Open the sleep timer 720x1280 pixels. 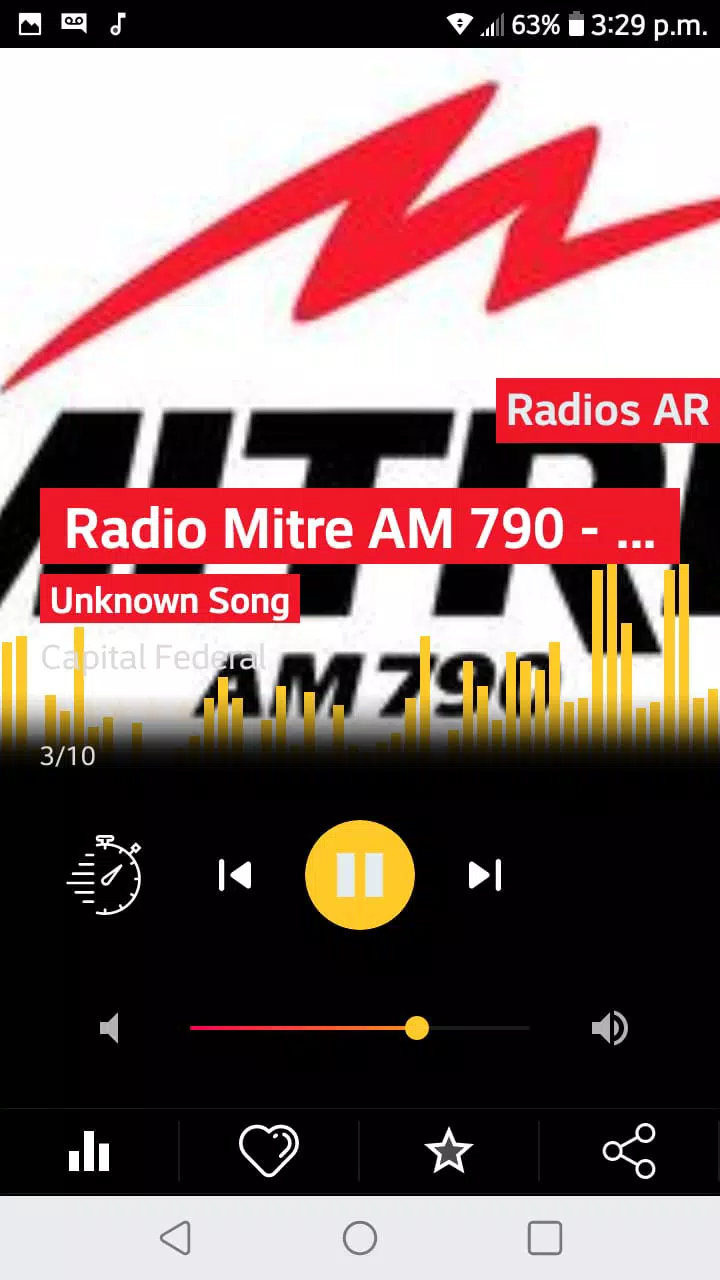105,875
